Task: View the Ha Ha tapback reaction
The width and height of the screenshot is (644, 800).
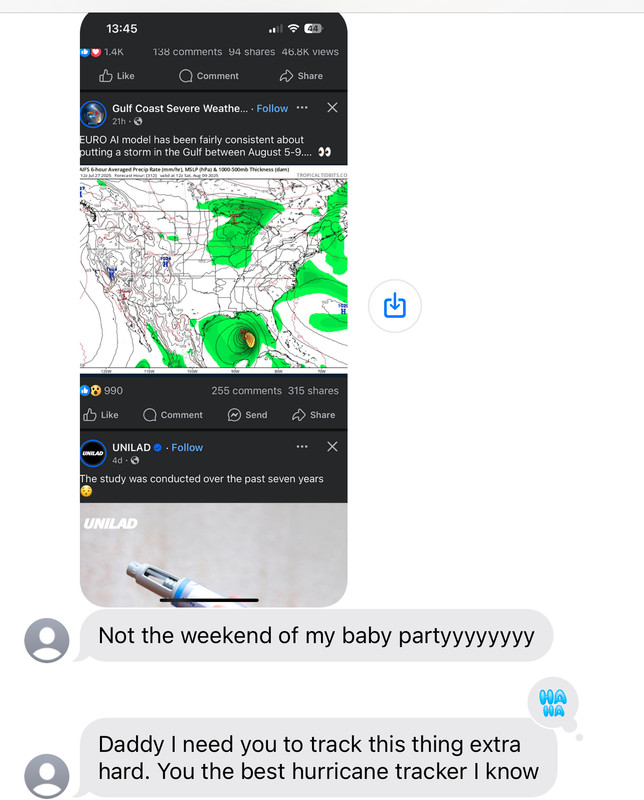Action: click(552, 704)
